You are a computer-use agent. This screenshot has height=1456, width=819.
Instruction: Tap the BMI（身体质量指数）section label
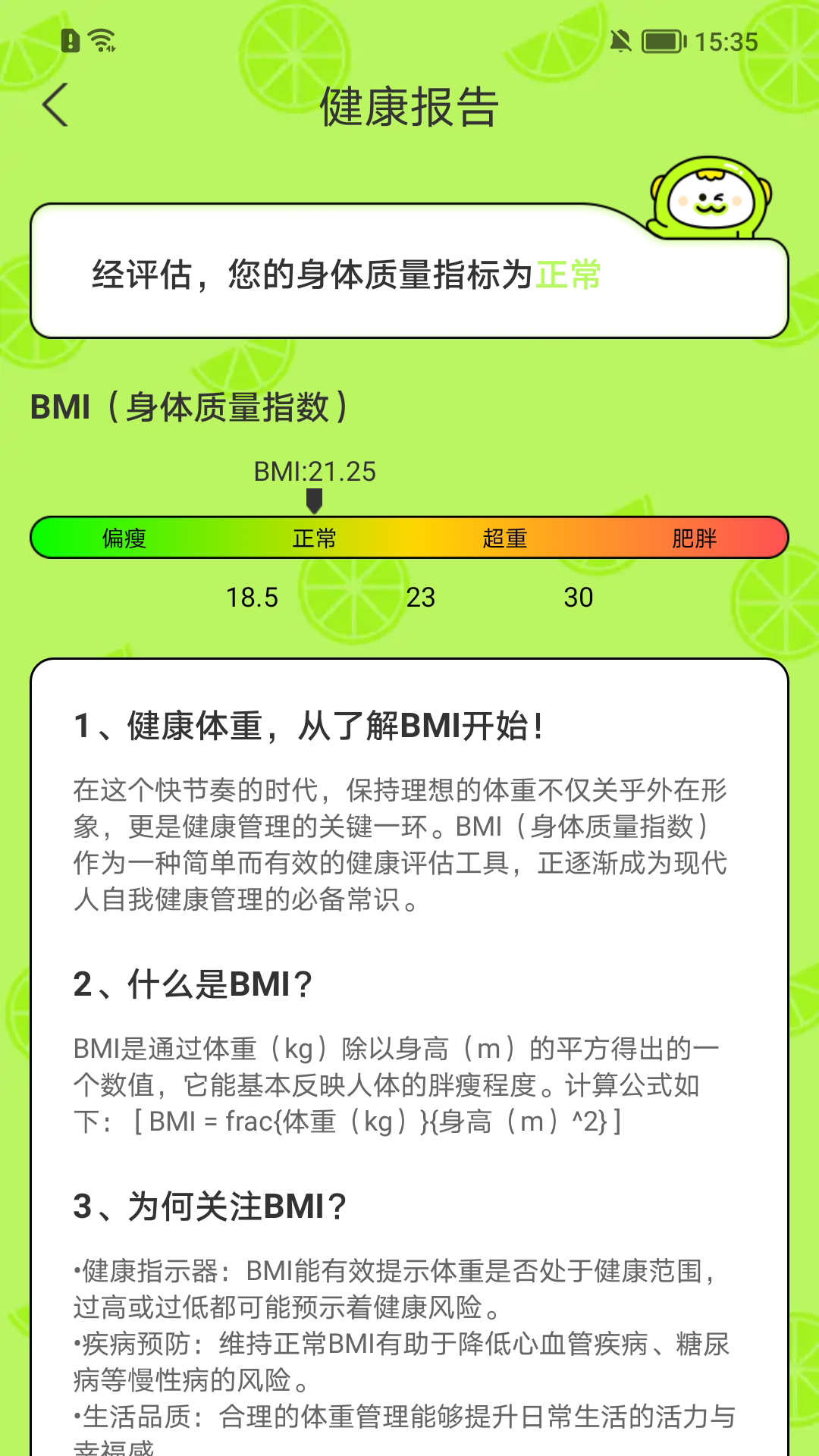pyautogui.click(x=189, y=406)
